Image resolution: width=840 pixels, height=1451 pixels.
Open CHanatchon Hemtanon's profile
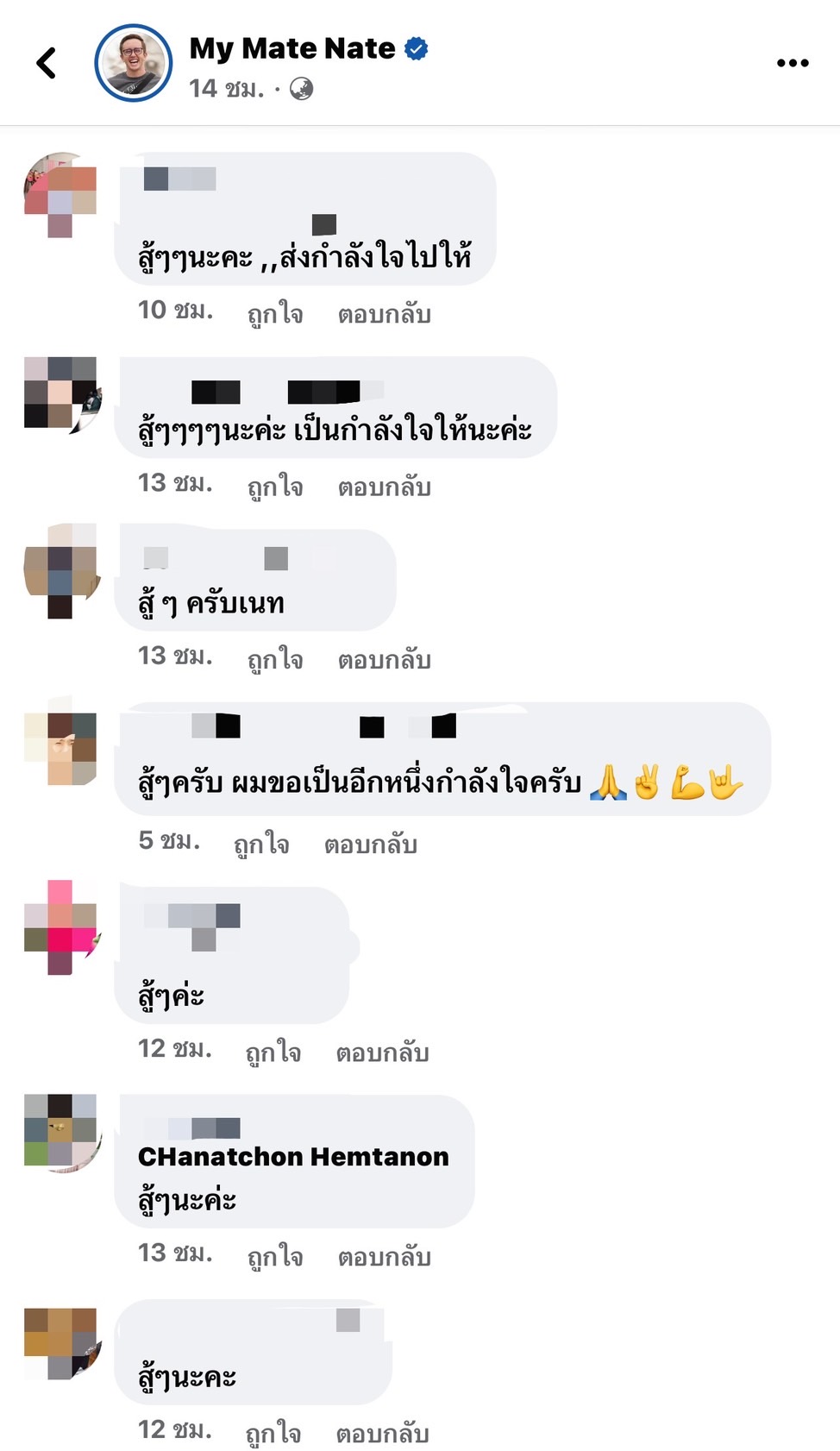[293, 1156]
